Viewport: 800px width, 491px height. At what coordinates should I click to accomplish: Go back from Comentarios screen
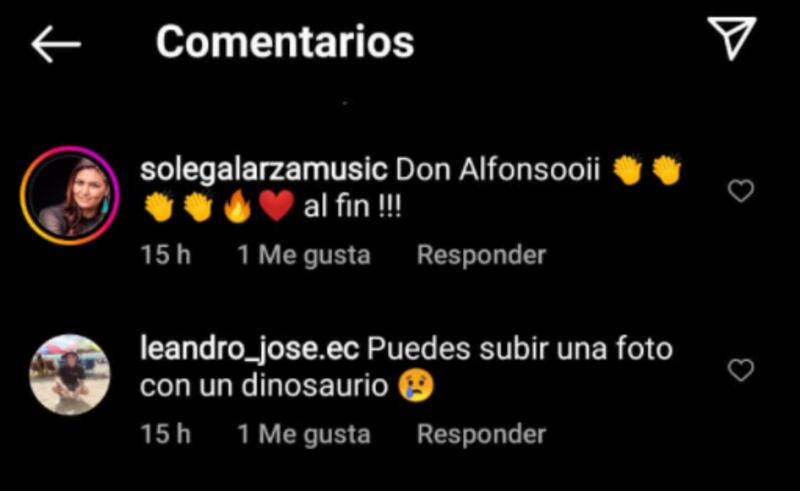55,43
